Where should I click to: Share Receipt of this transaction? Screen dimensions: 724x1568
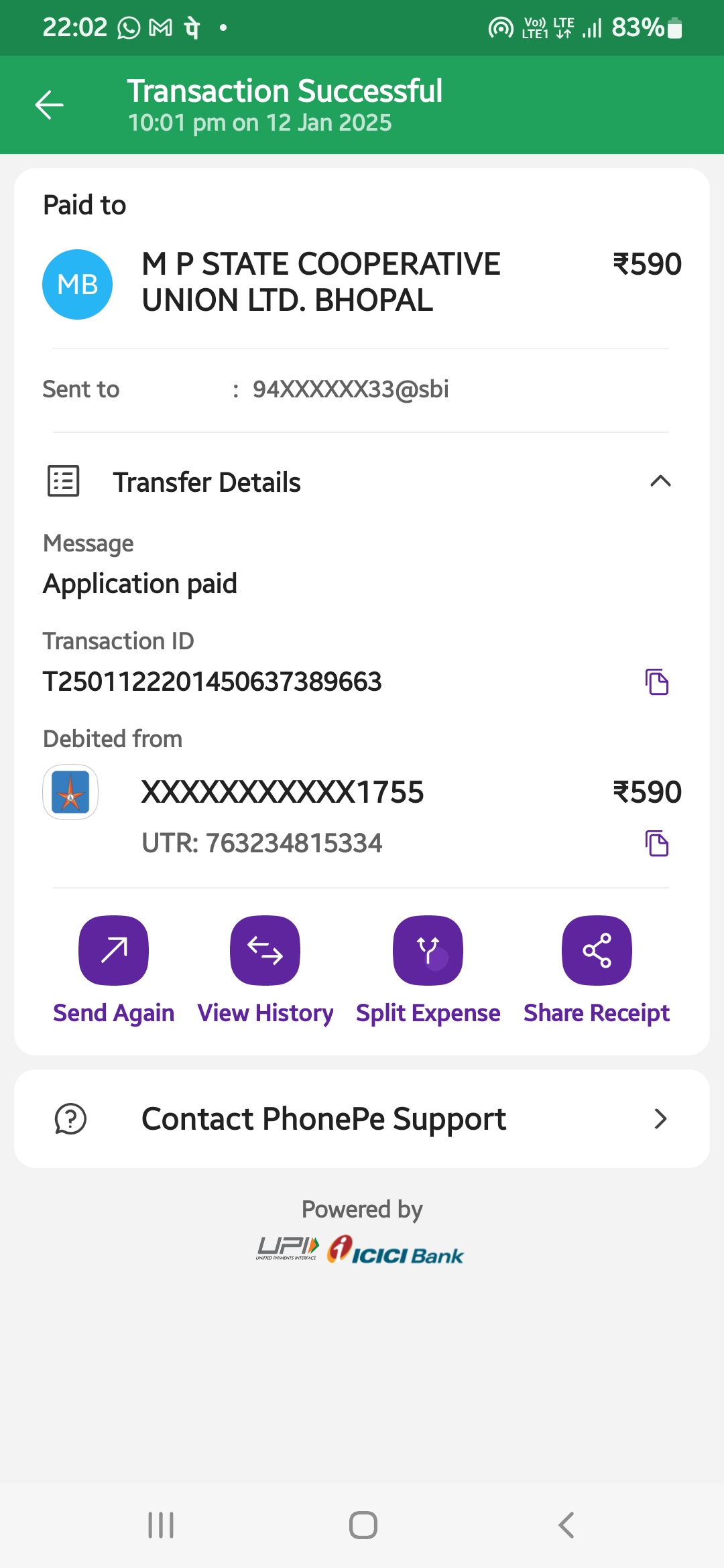597,970
